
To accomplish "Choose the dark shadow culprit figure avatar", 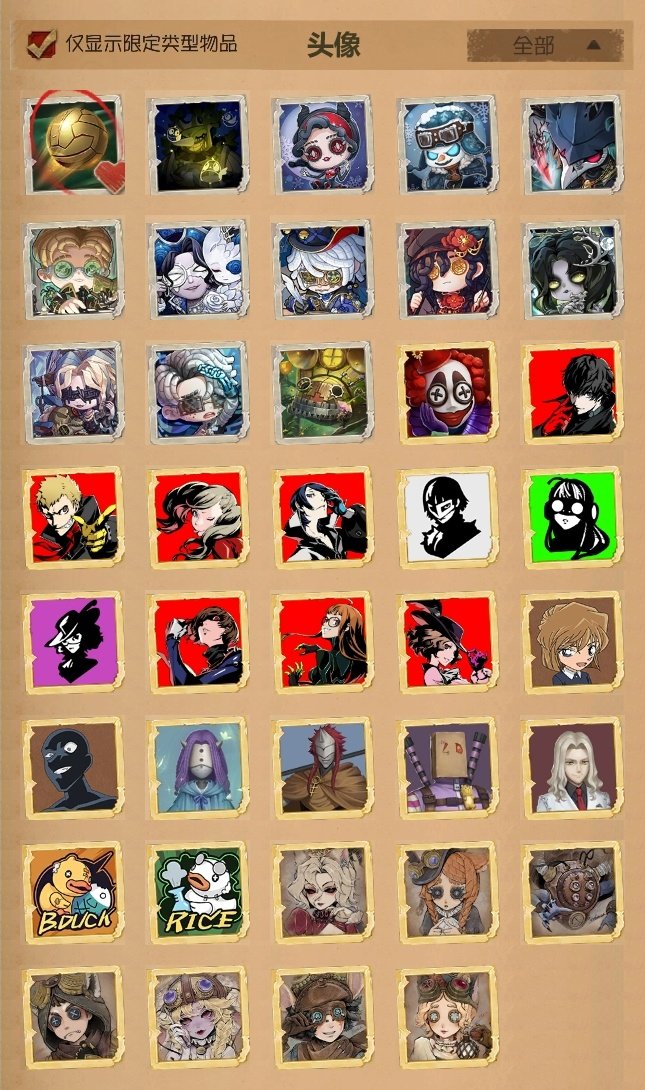I will 74,766.
